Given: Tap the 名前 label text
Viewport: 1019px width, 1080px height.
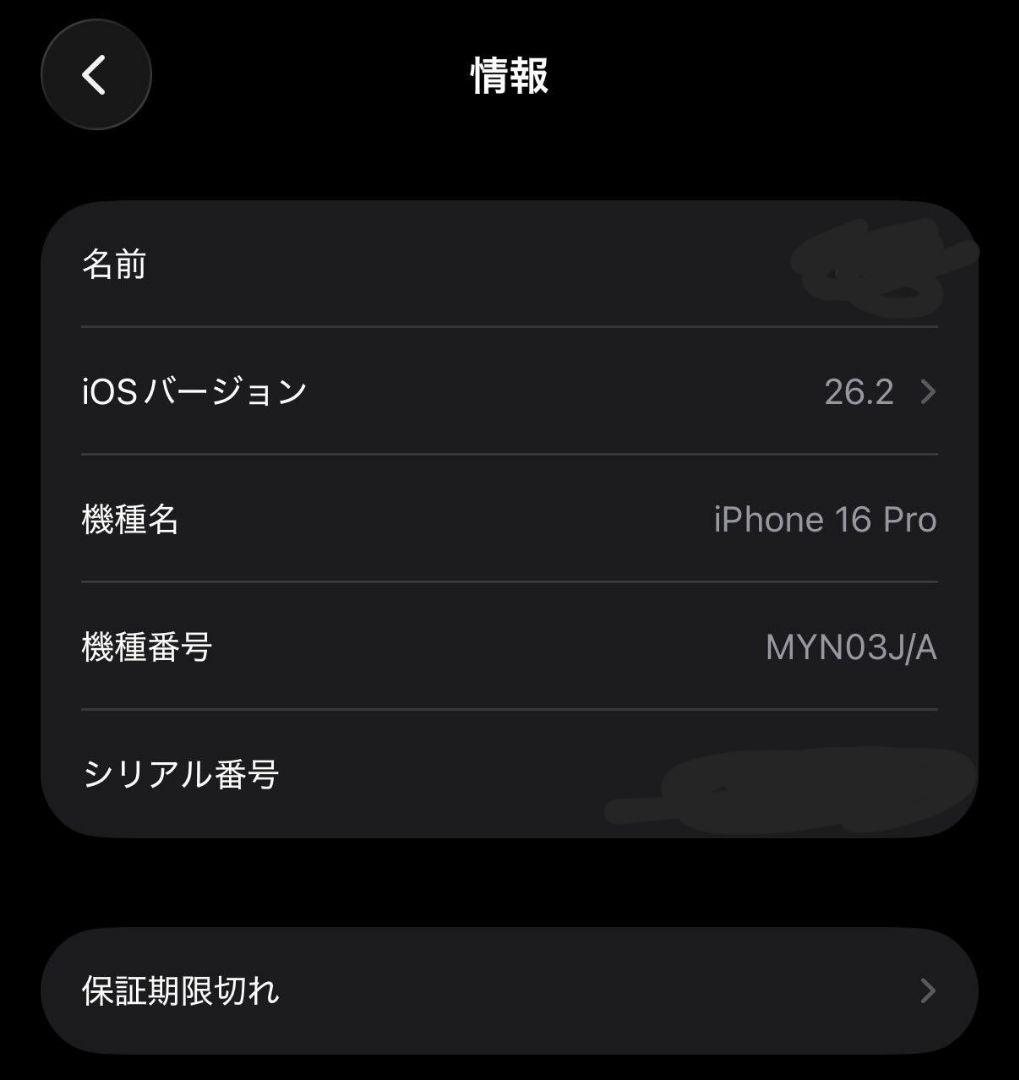Looking at the screenshot, I should coord(114,265).
